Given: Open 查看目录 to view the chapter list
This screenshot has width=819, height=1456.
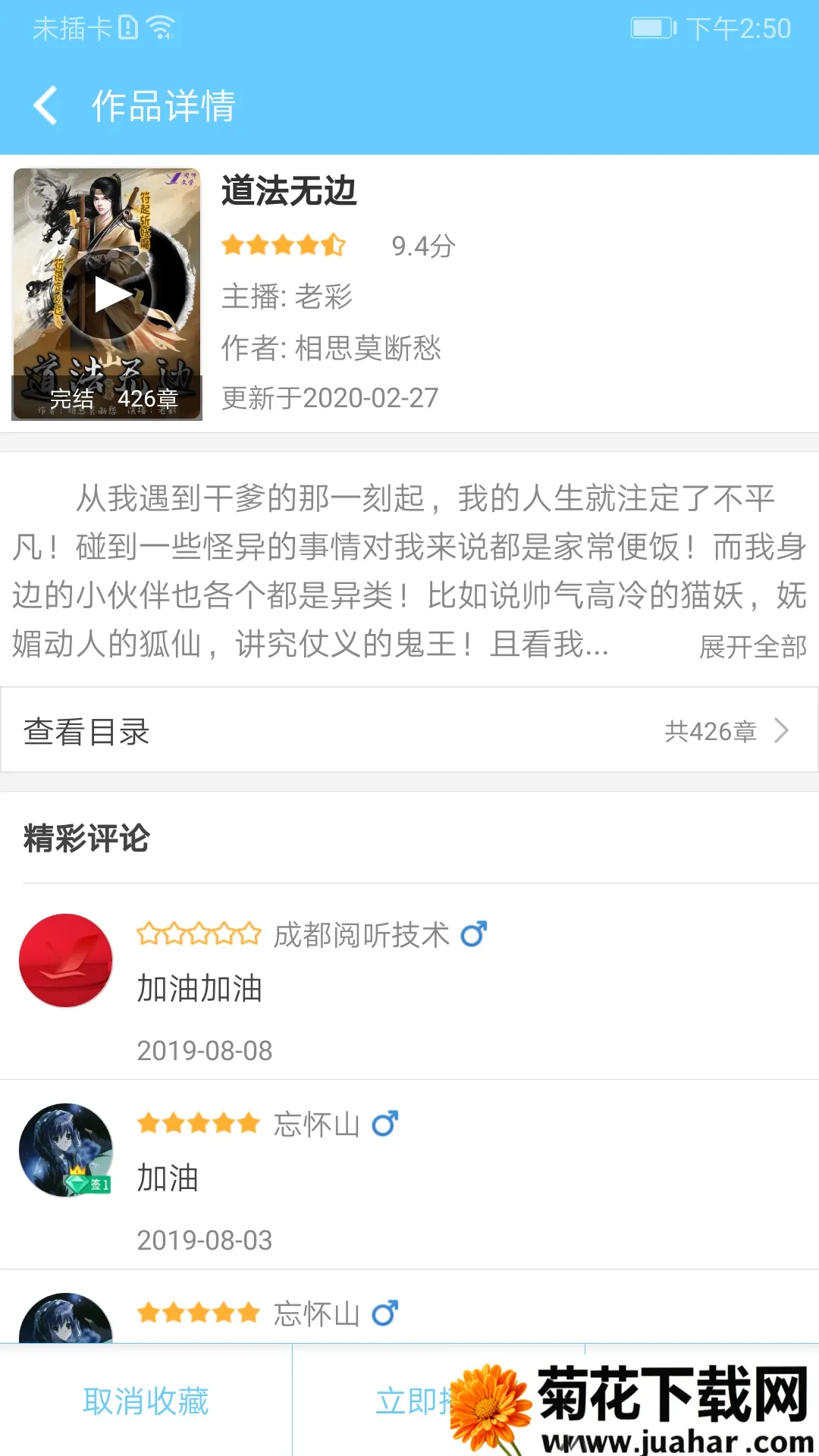Looking at the screenshot, I should pos(87,731).
